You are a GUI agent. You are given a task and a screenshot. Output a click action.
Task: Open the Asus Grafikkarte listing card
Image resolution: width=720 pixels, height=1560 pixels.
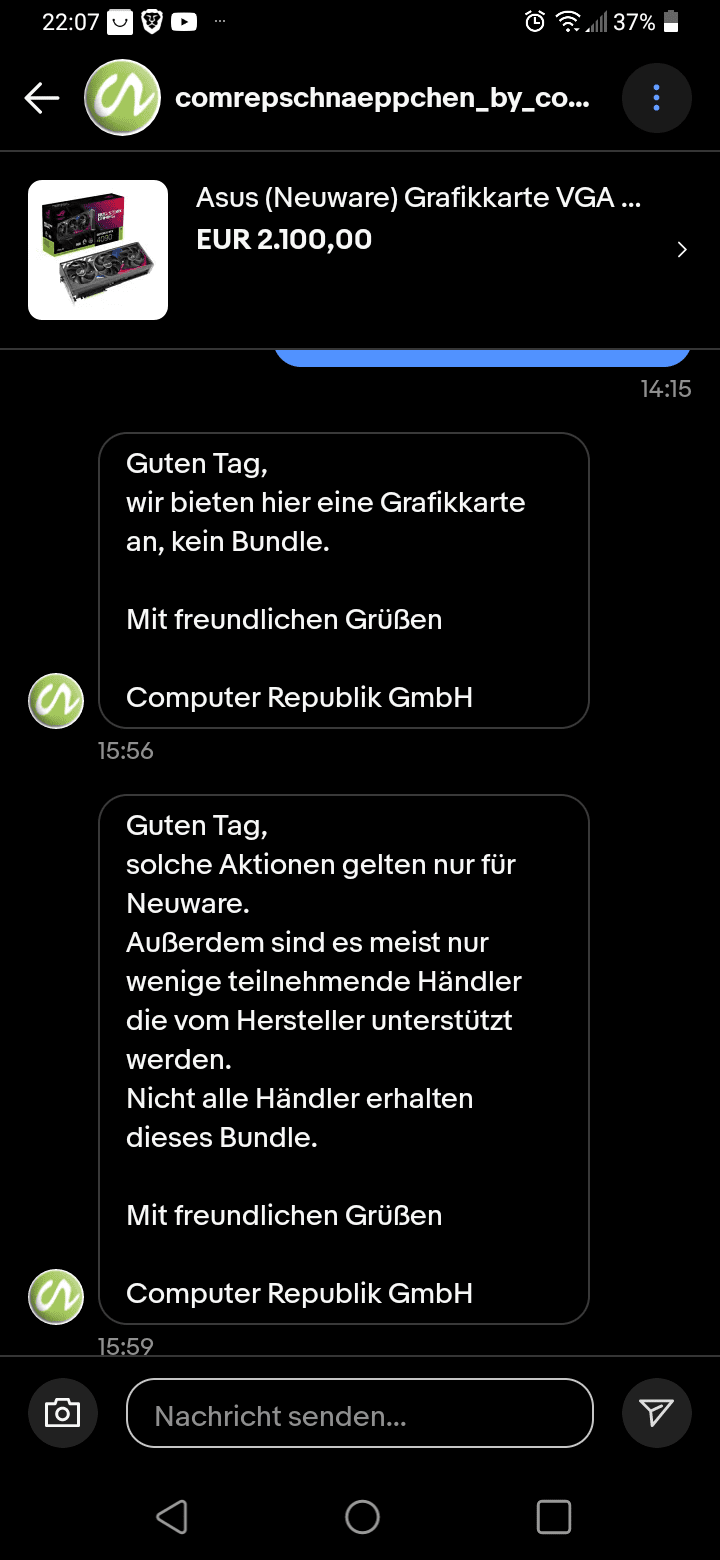360,250
